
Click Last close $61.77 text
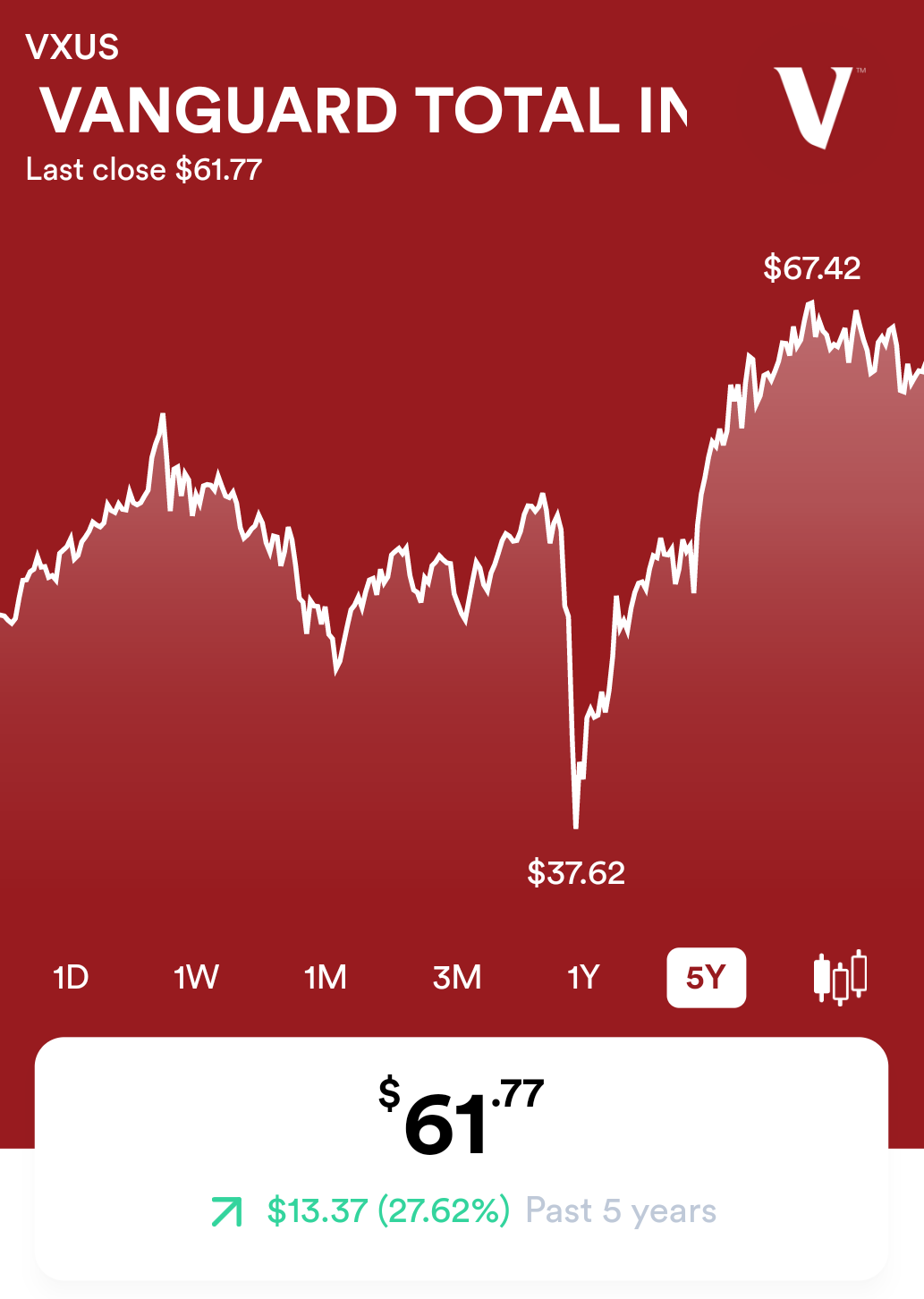point(145,169)
